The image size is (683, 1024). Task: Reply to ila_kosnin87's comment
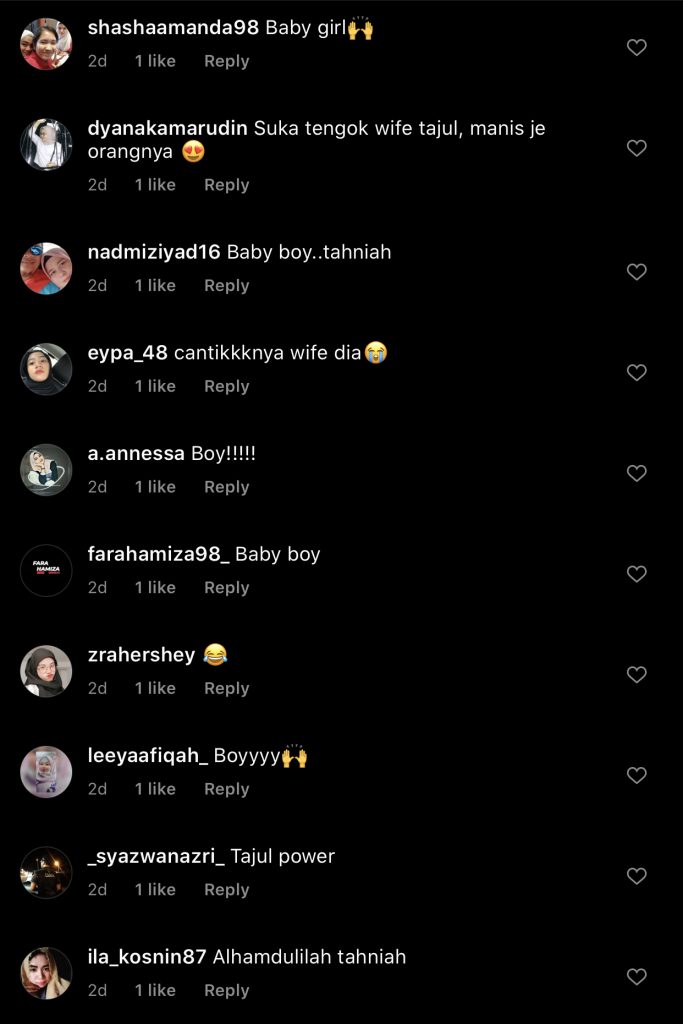click(x=226, y=991)
